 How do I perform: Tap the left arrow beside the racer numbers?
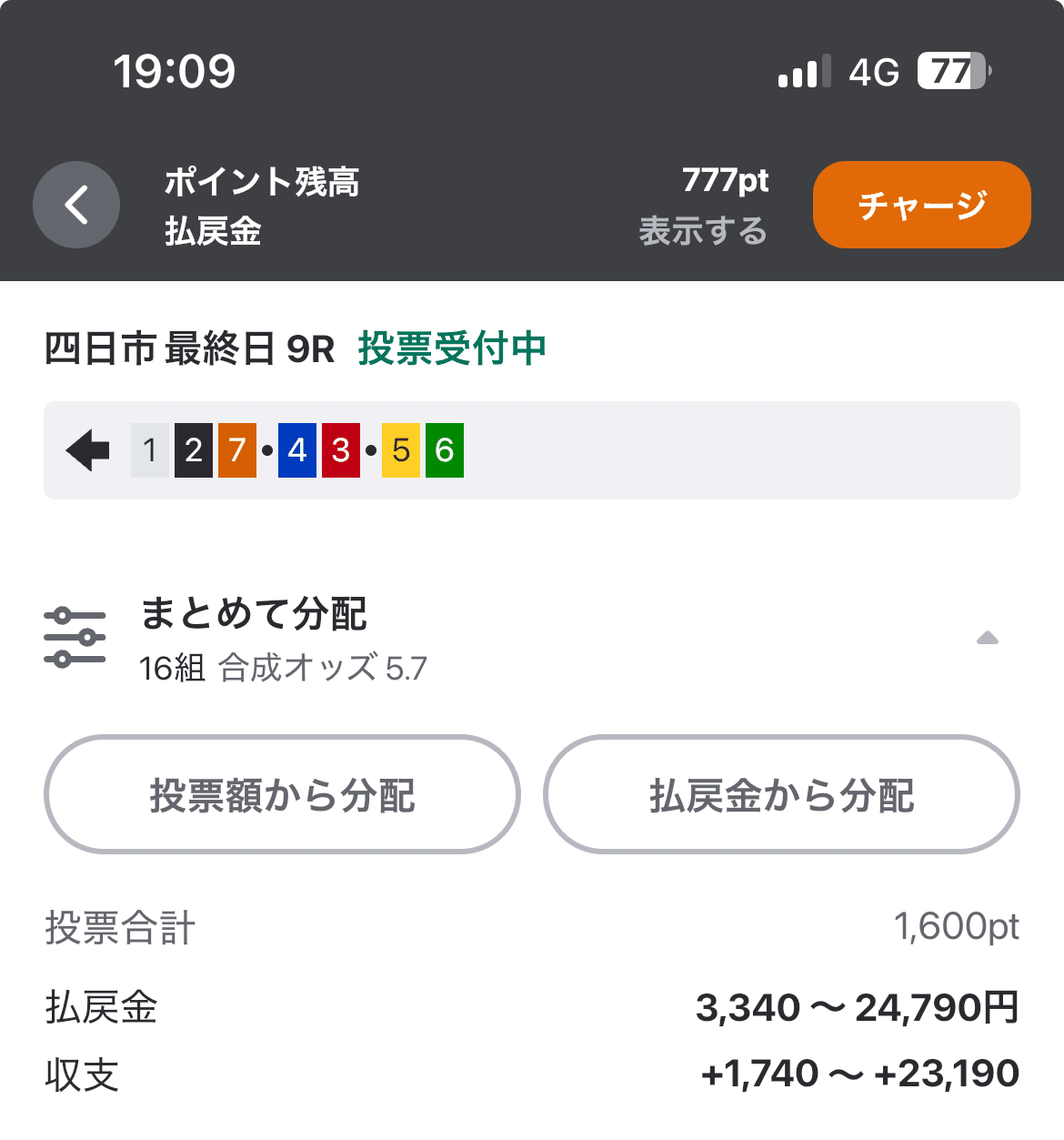[x=86, y=449]
